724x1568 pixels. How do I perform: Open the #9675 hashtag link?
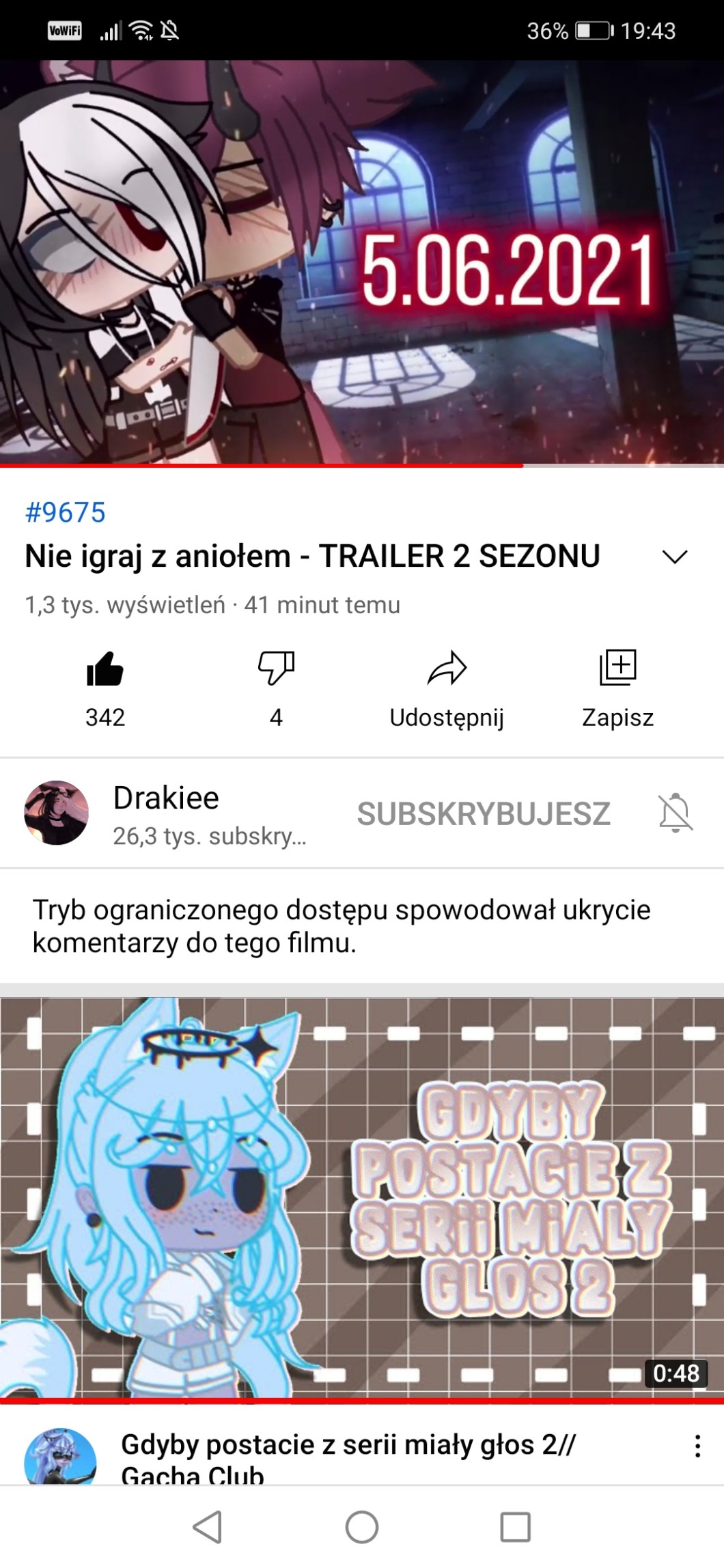[66, 512]
